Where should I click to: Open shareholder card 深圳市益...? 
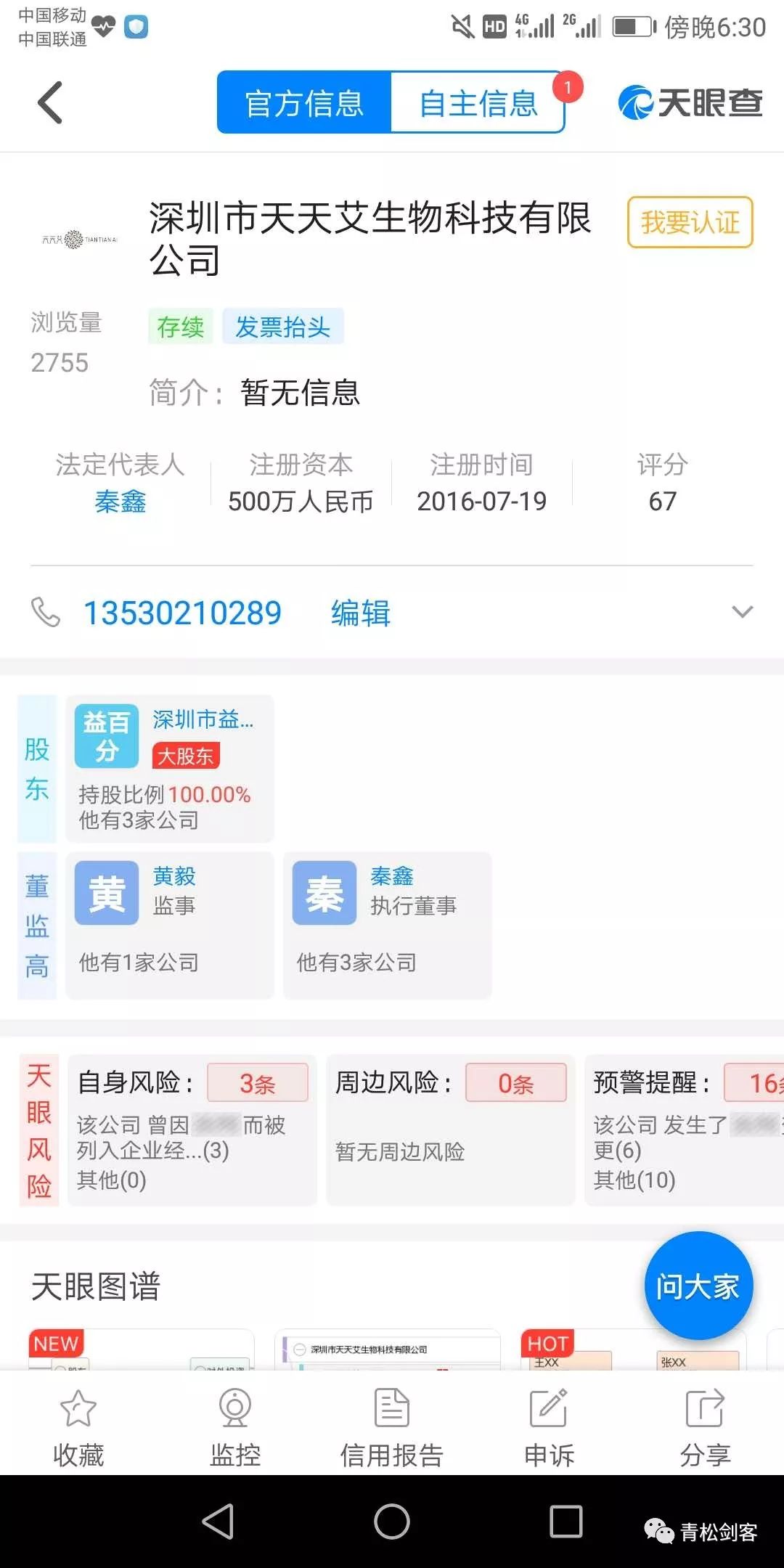point(169,768)
